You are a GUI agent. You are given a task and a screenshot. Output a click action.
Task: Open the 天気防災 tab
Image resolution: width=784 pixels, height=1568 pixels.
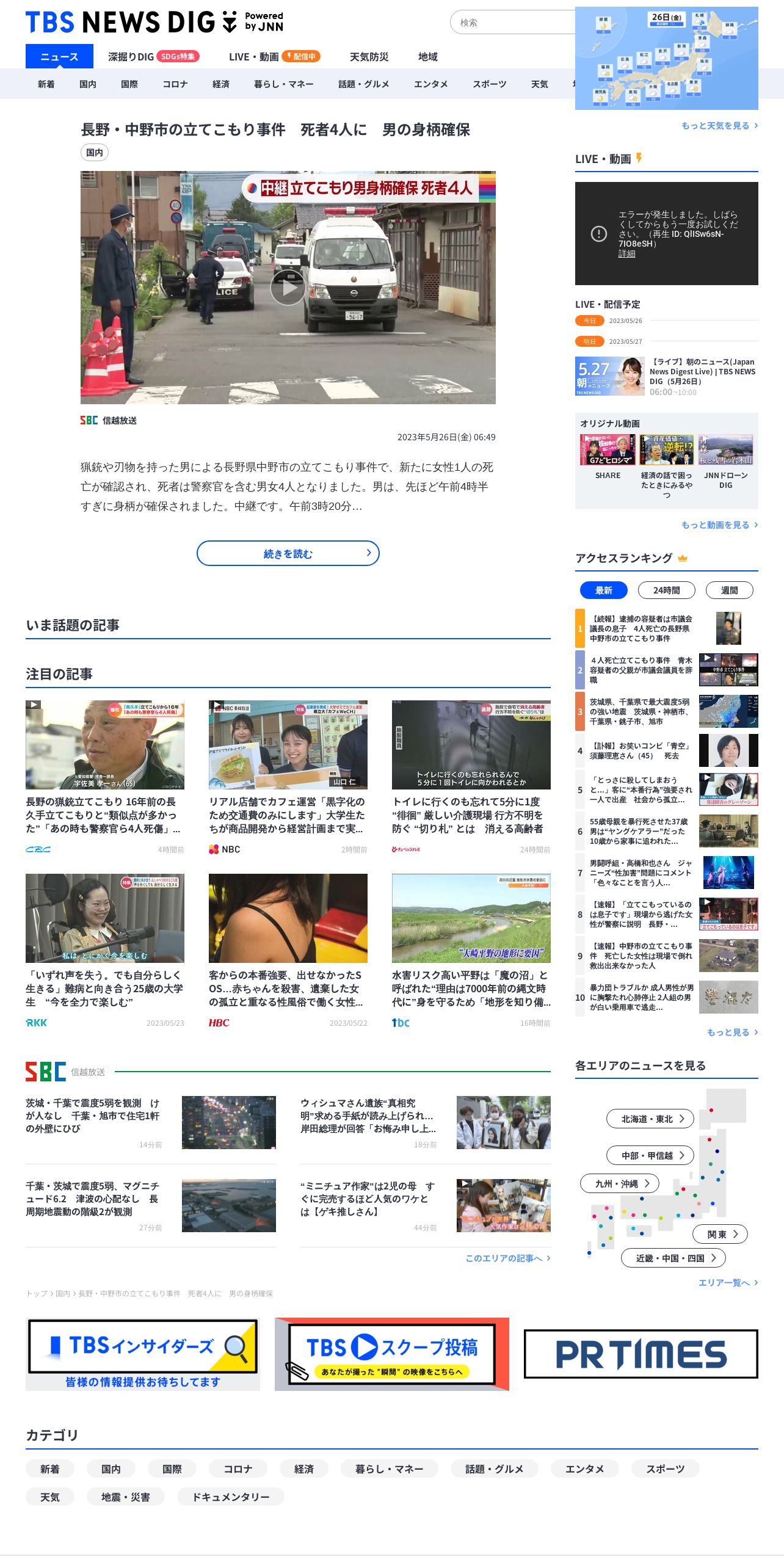[369, 57]
